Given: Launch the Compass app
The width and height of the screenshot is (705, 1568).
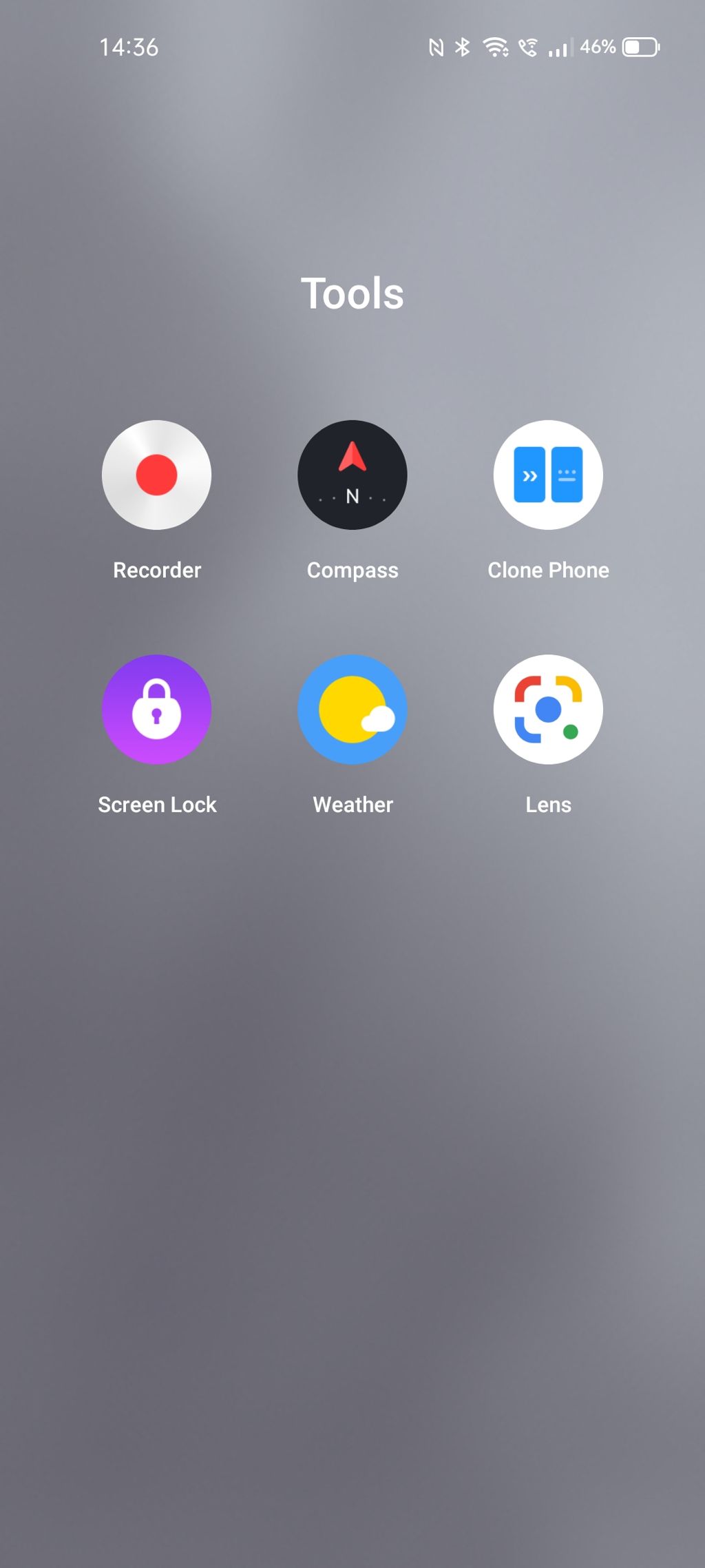Looking at the screenshot, I should pos(352,475).
